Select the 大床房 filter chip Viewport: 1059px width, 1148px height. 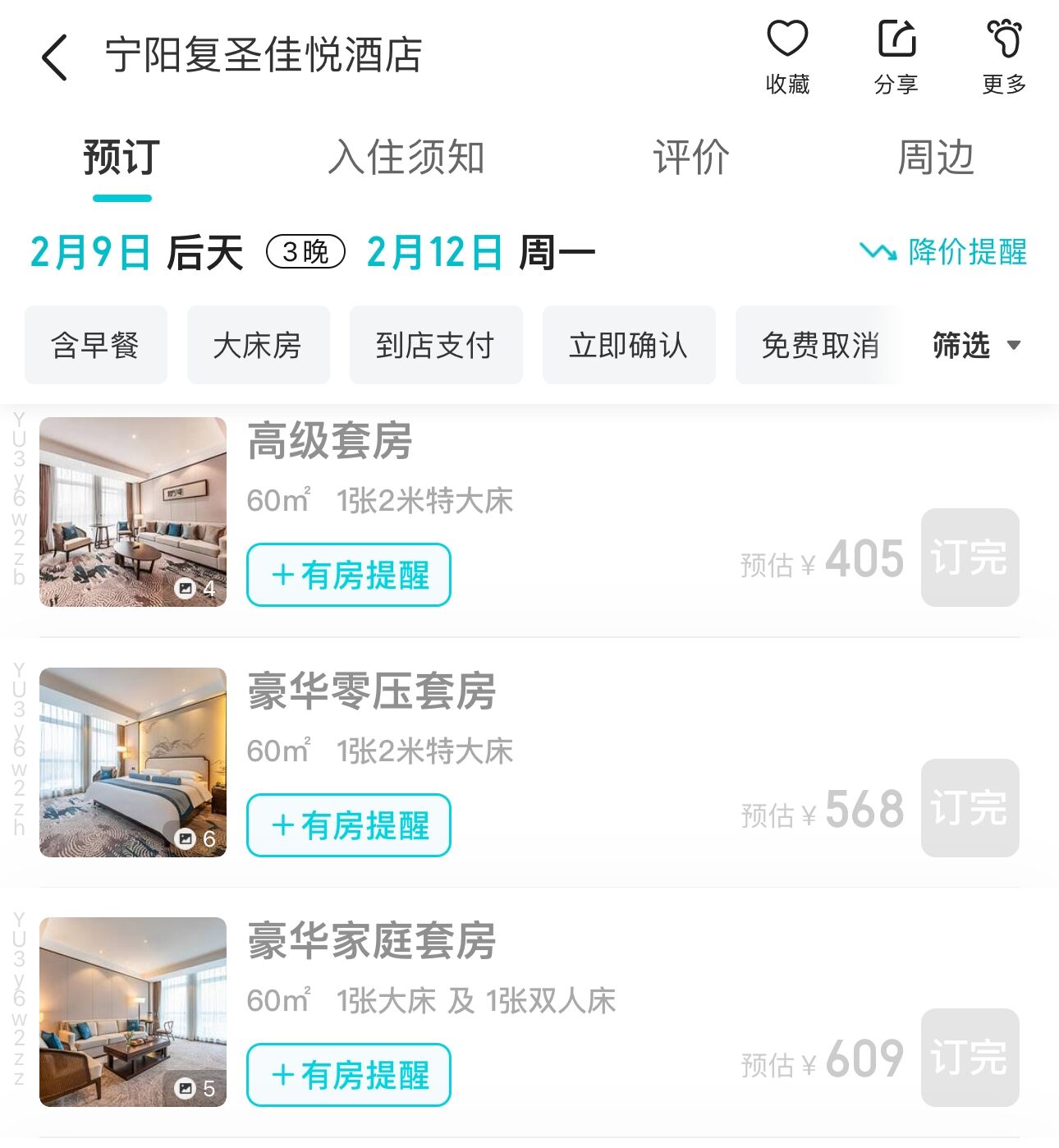(x=258, y=345)
